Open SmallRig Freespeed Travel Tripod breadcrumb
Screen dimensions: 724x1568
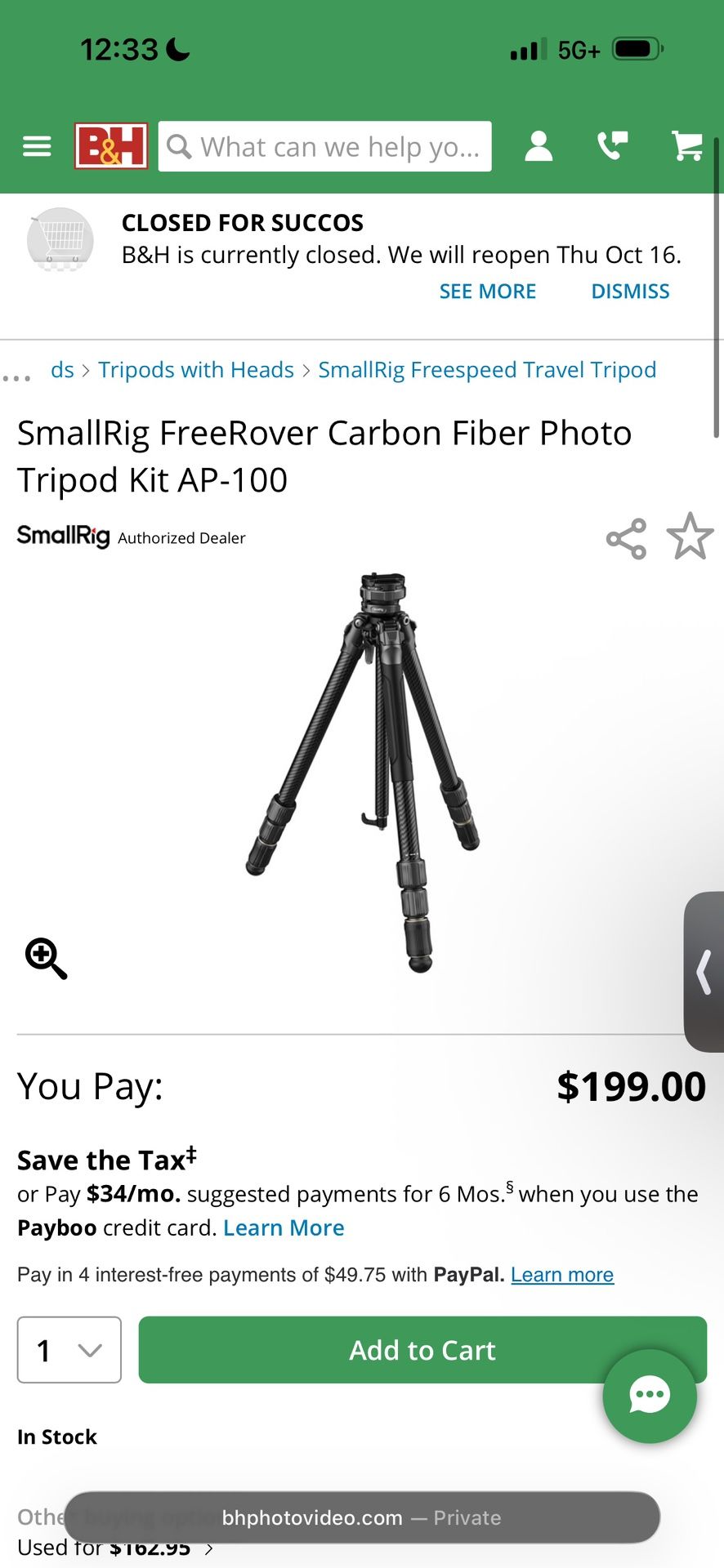tap(487, 370)
